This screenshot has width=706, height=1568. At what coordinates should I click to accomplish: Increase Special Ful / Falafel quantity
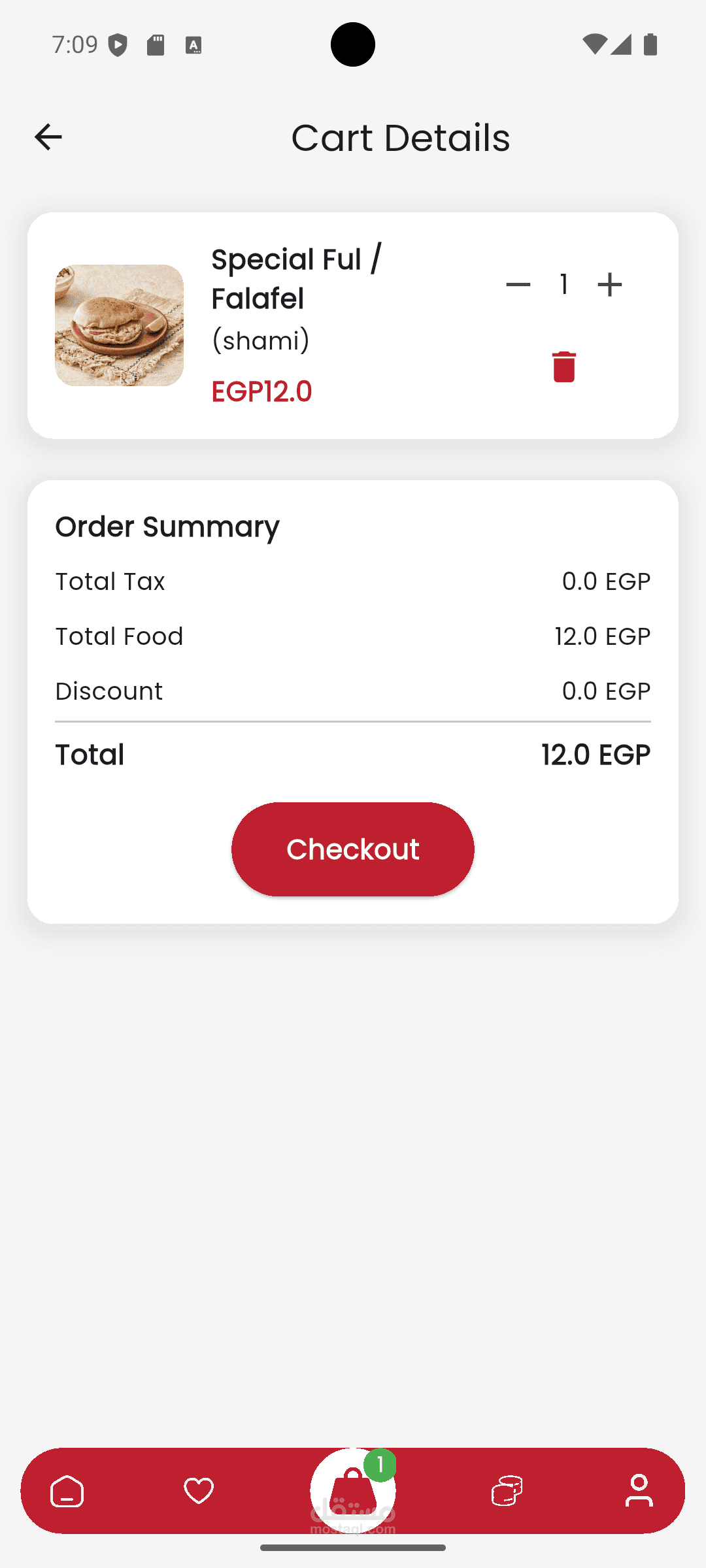(609, 284)
